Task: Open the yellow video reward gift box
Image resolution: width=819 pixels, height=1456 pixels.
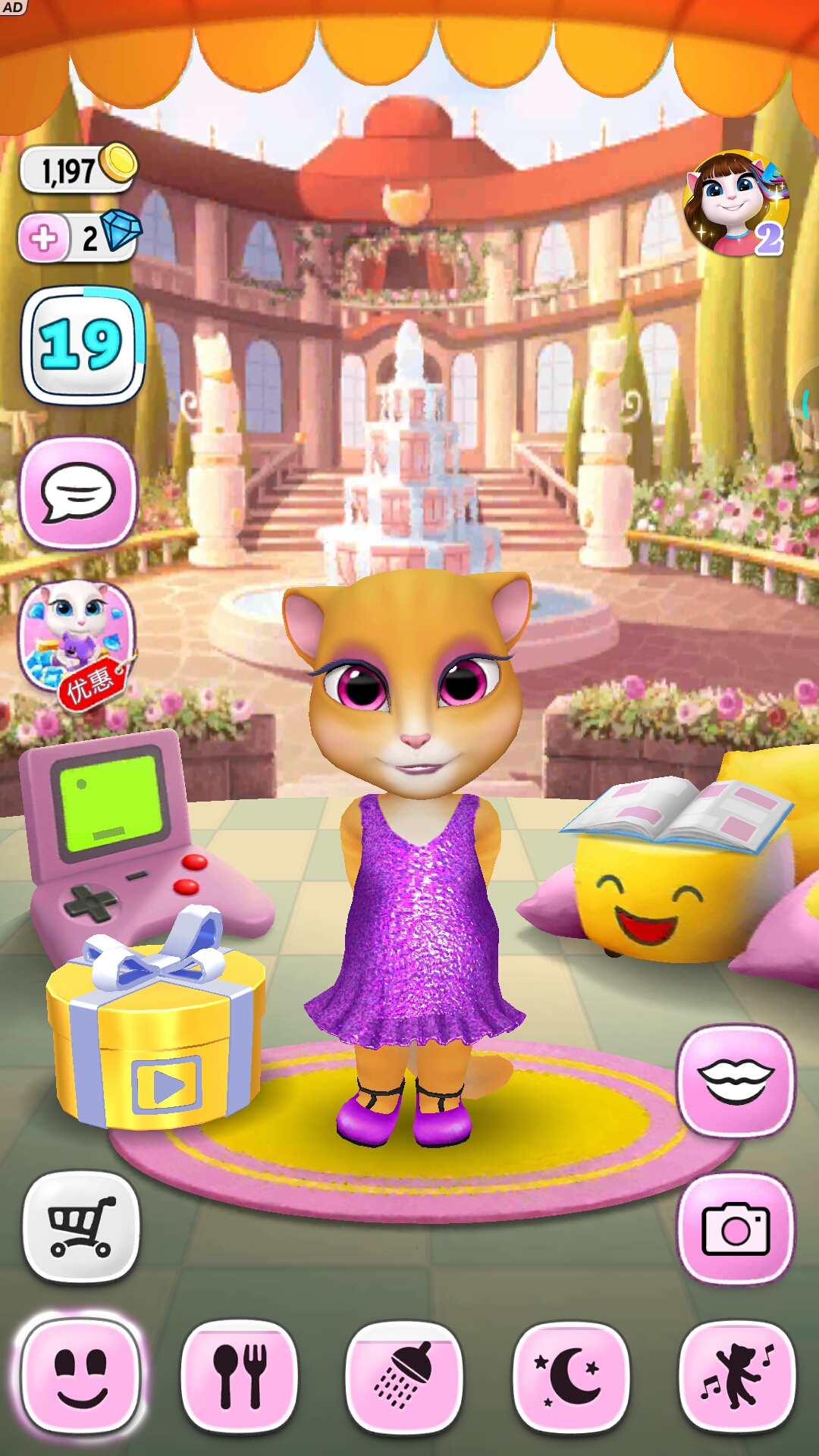Action: pos(155,1039)
